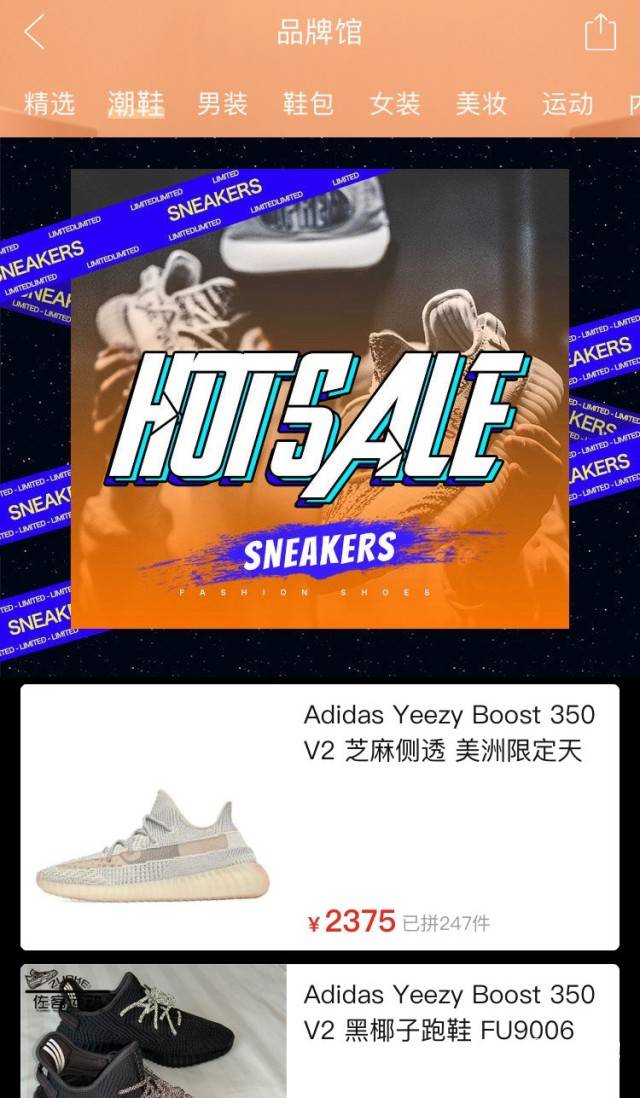Open the 鞋包 tab

(x=308, y=104)
